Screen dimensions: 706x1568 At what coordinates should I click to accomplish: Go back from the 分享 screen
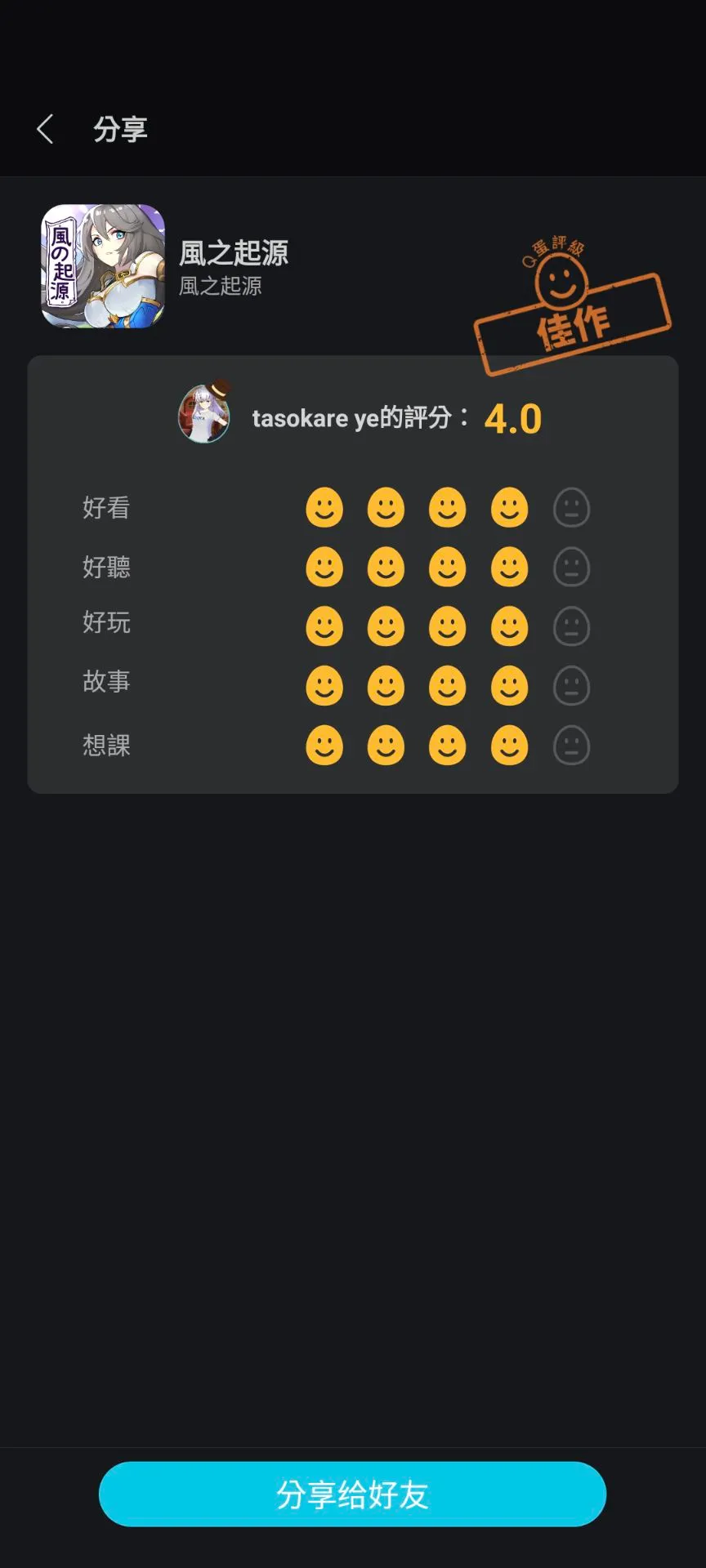click(46, 129)
